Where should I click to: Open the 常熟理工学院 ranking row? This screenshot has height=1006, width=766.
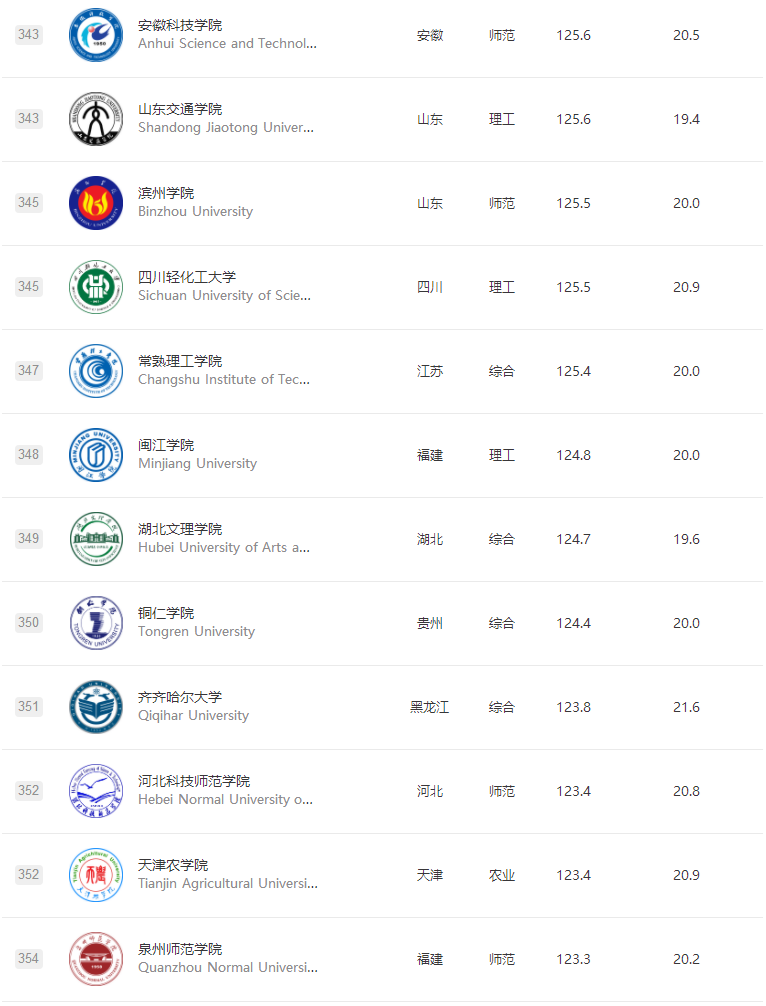pos(180,362)
